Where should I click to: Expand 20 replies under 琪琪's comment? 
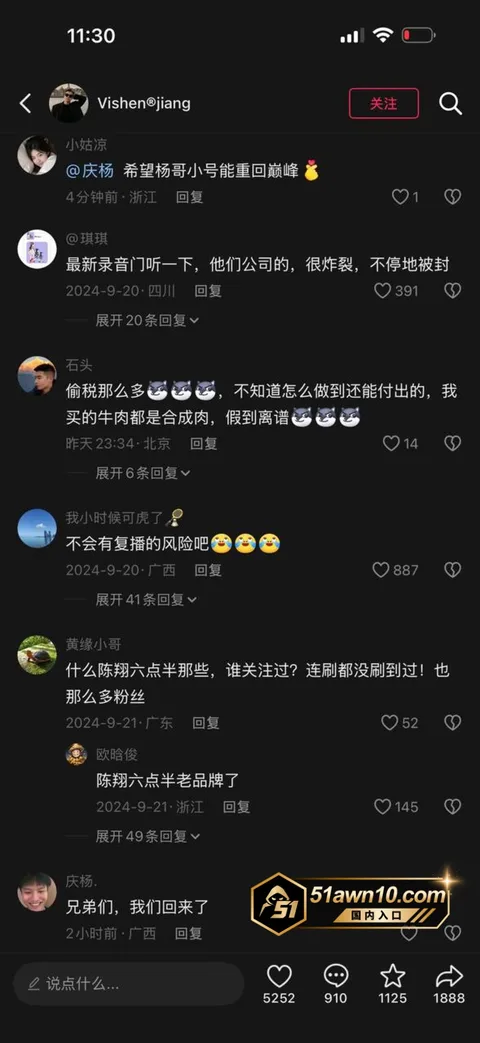click(147, 320)
